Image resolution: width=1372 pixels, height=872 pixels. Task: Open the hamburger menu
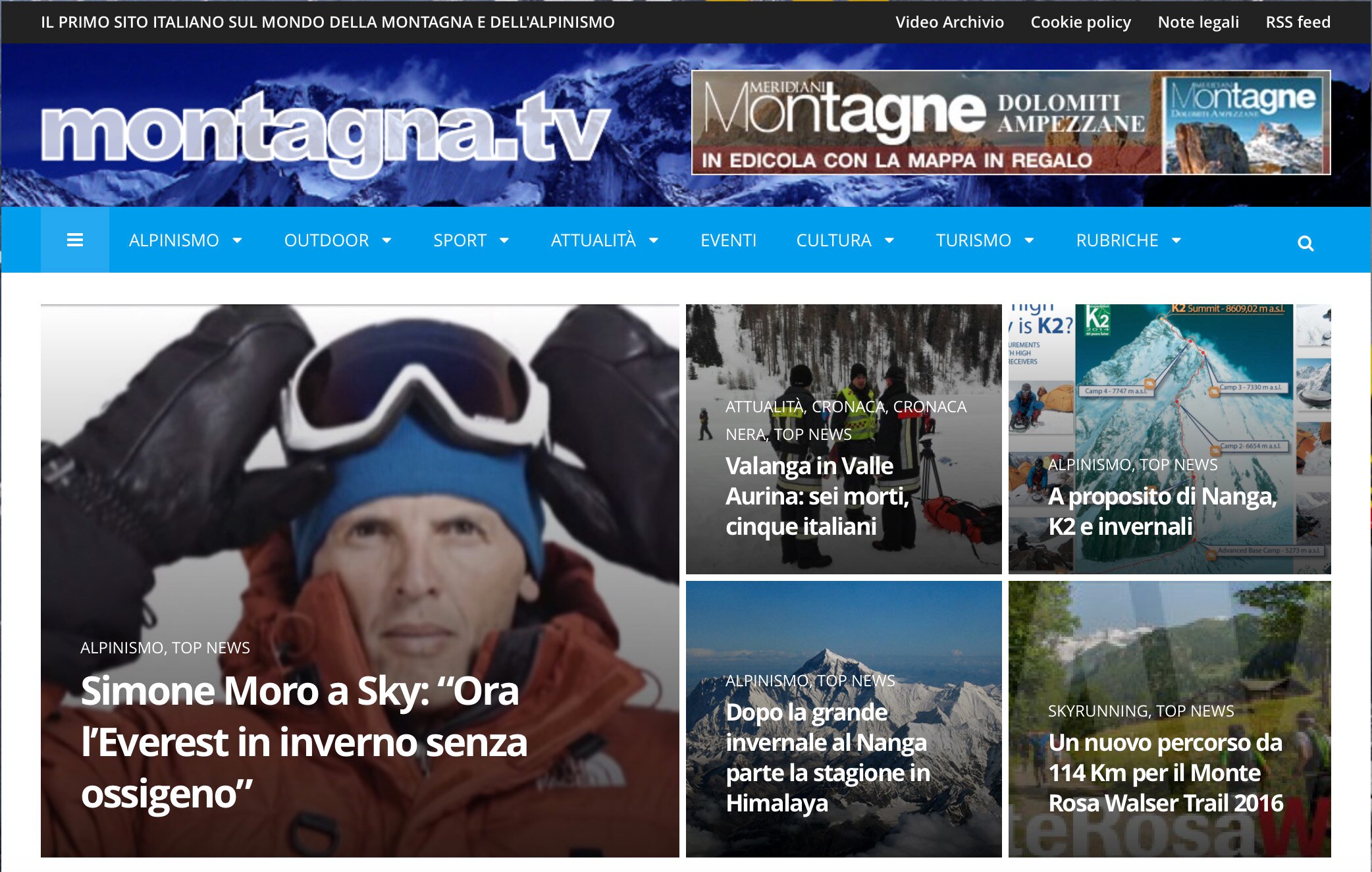click(x=75, y=240)
